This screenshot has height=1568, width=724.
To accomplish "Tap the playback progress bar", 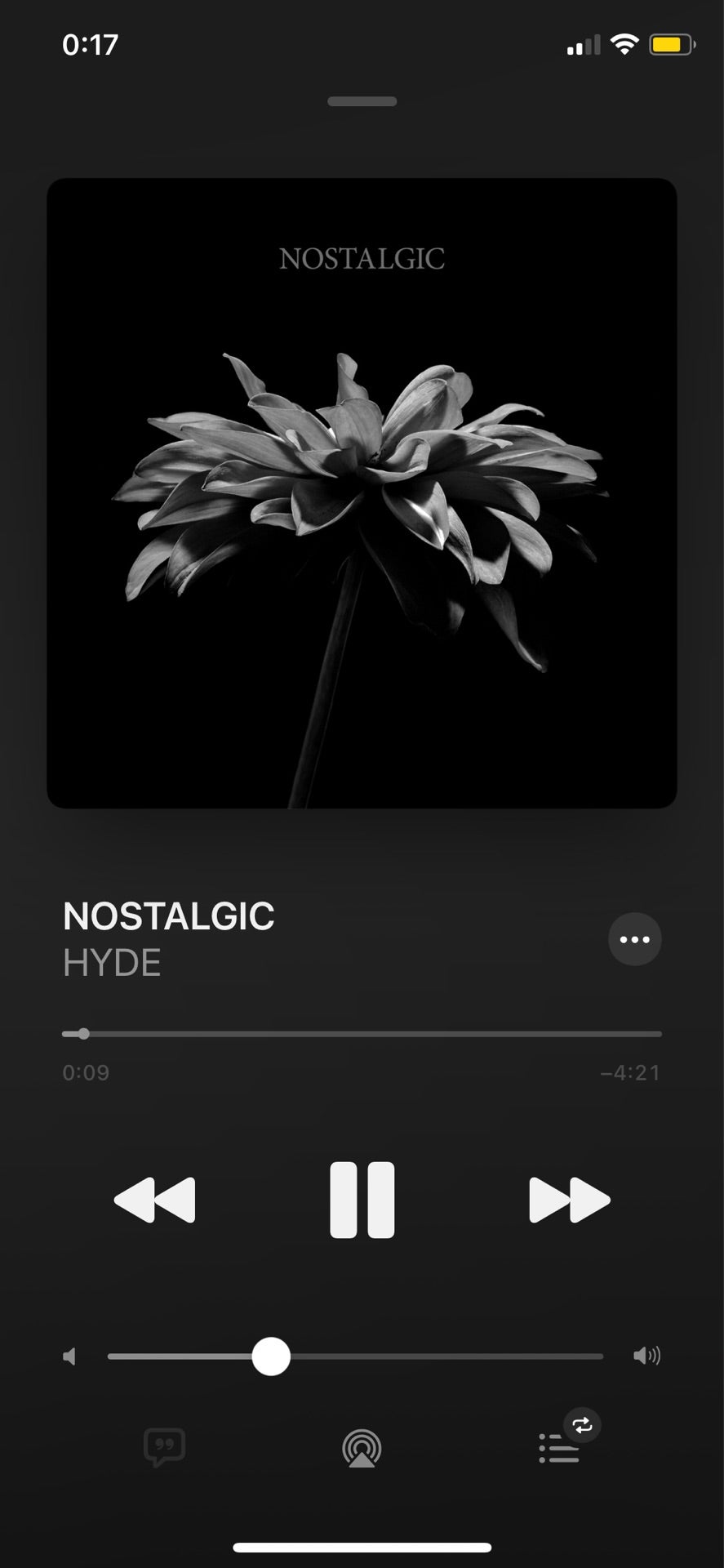I will (x=362, y=1034).
